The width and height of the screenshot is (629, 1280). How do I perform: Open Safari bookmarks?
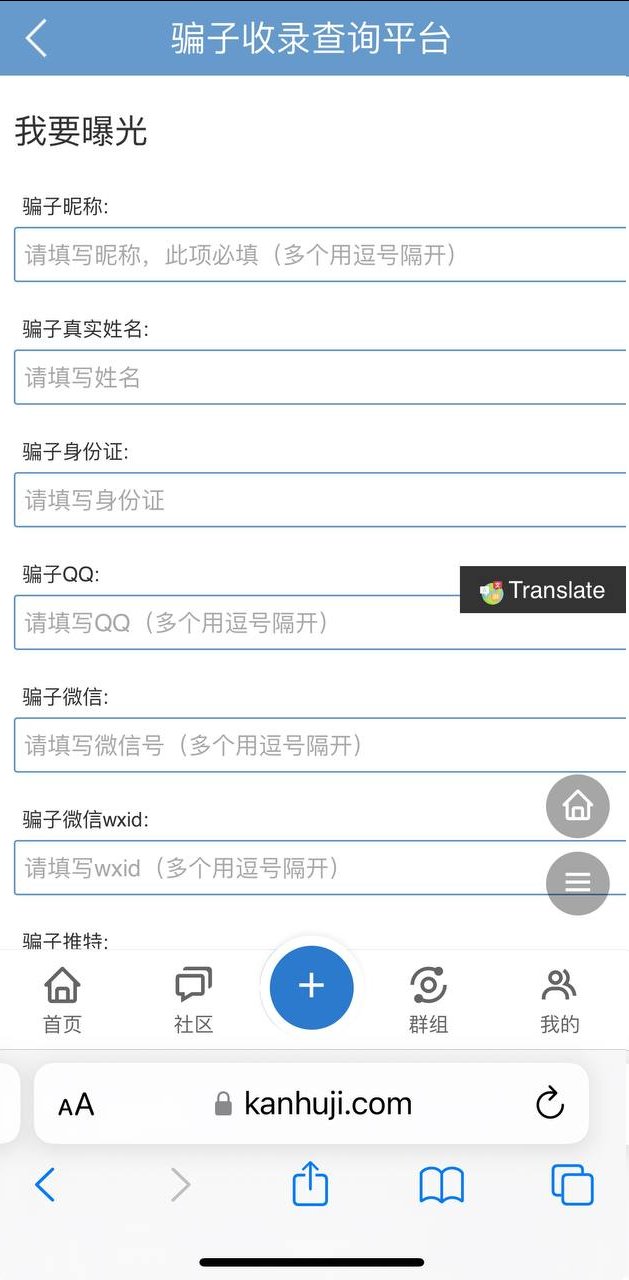441,1185
